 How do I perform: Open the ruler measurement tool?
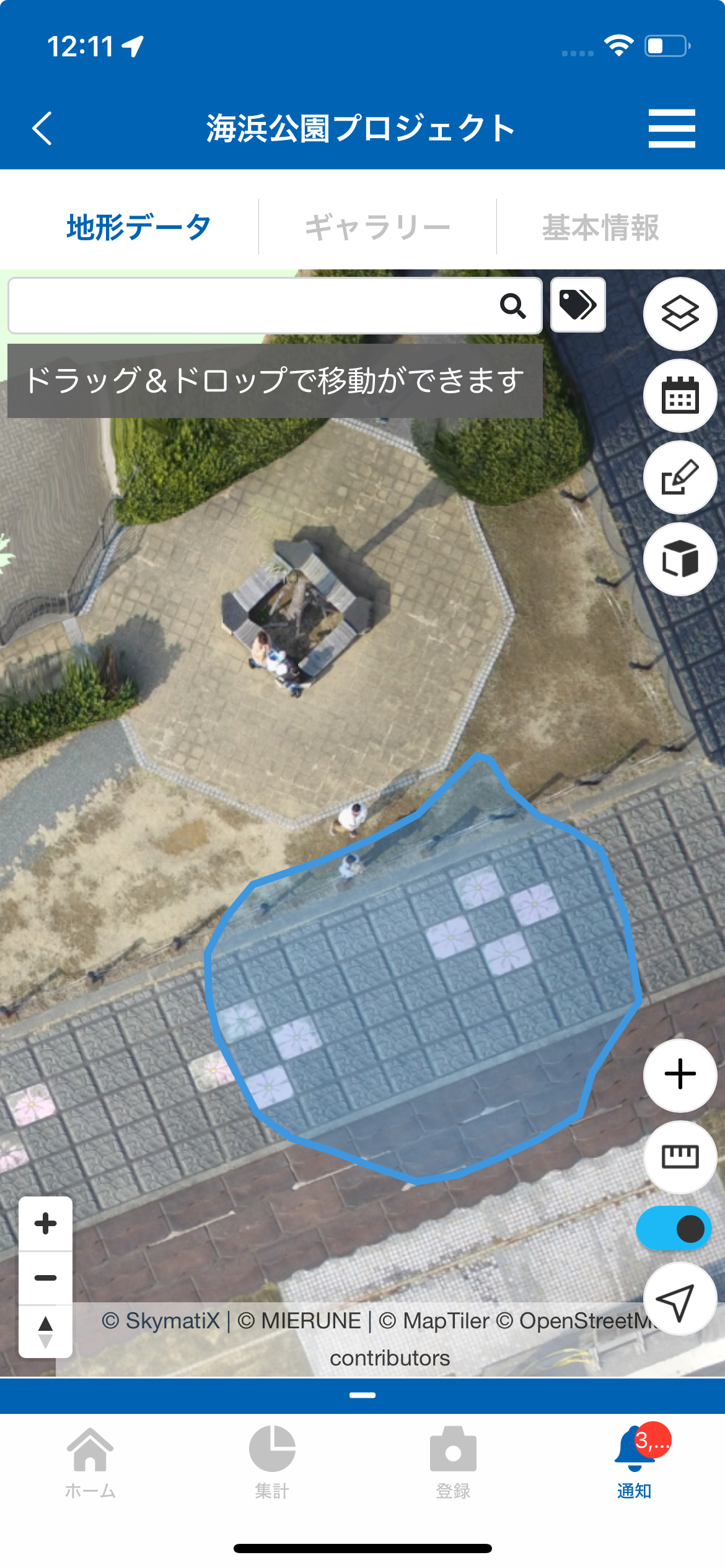click(x=680, y=1156)
